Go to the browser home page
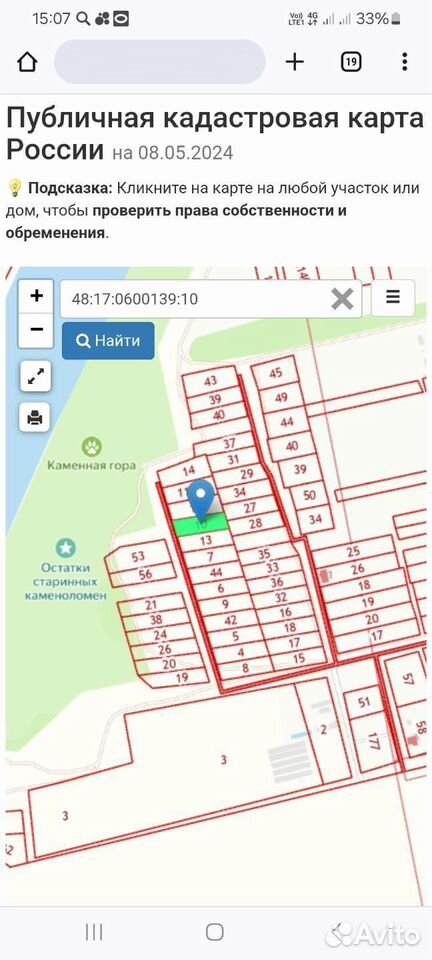The width and height of the screenshot is (432, 960). [28, 62]
